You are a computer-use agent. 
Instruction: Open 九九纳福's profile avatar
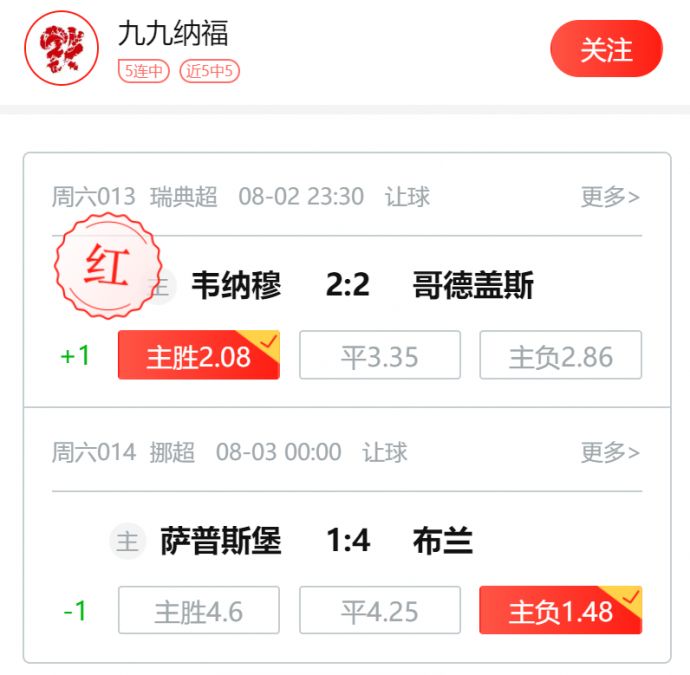click(x=61, y=48)
